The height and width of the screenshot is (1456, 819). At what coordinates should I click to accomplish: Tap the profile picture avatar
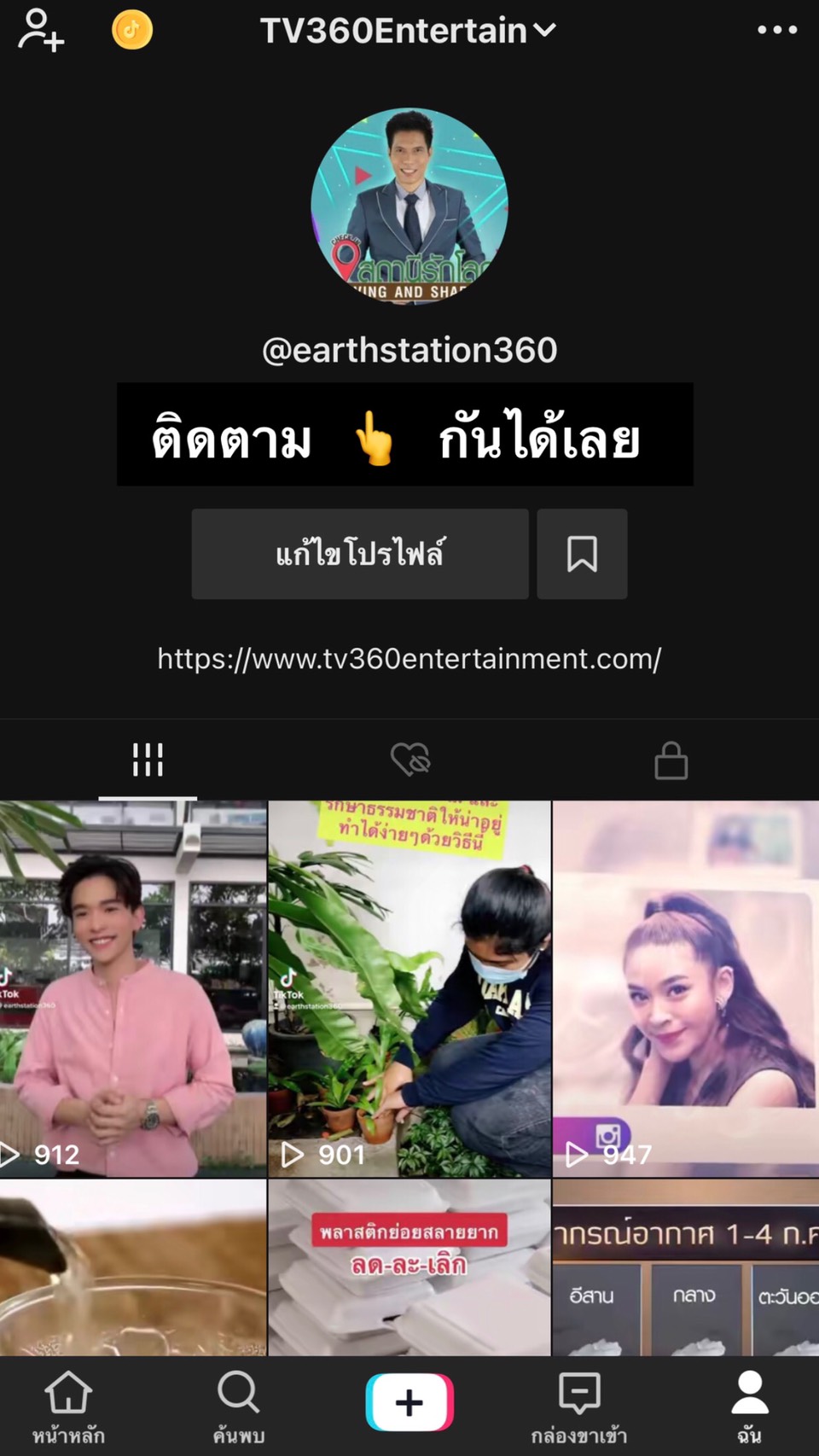[409, 206]
